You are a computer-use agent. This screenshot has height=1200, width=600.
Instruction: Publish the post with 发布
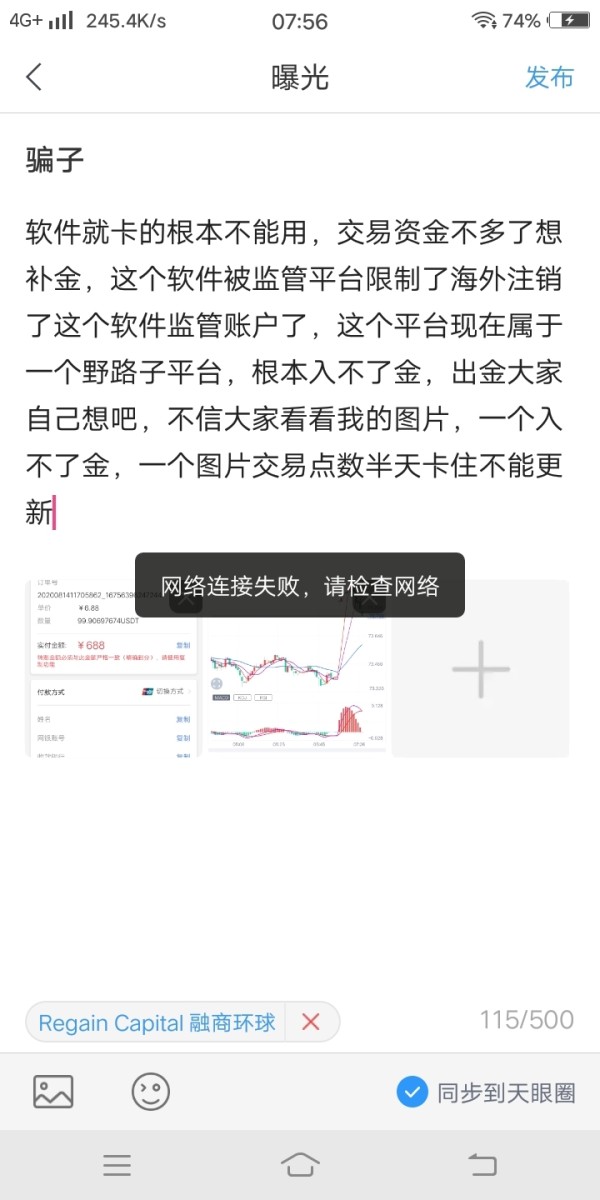549,77
